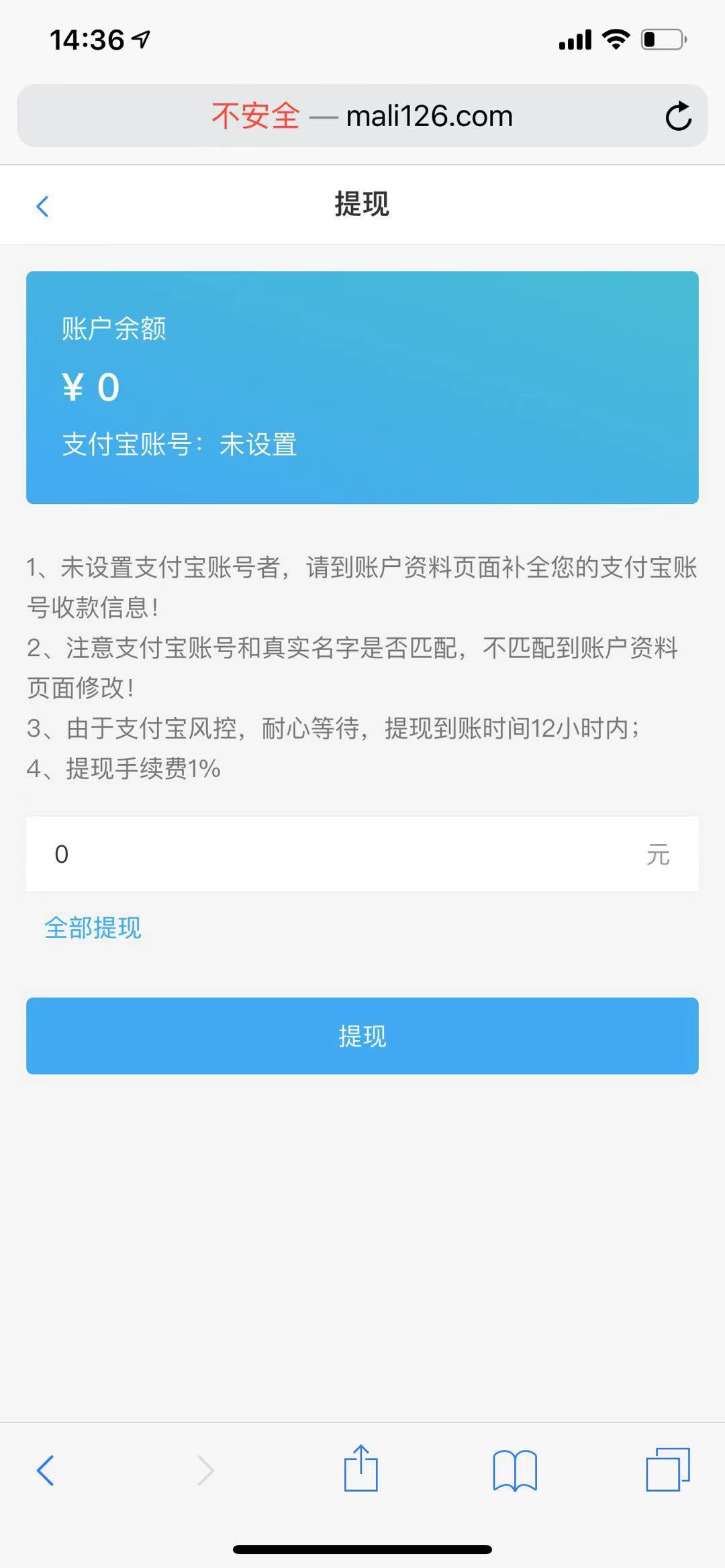
Task: Tap Safari's forward navigation arrow
Action: click(205, 1469)
